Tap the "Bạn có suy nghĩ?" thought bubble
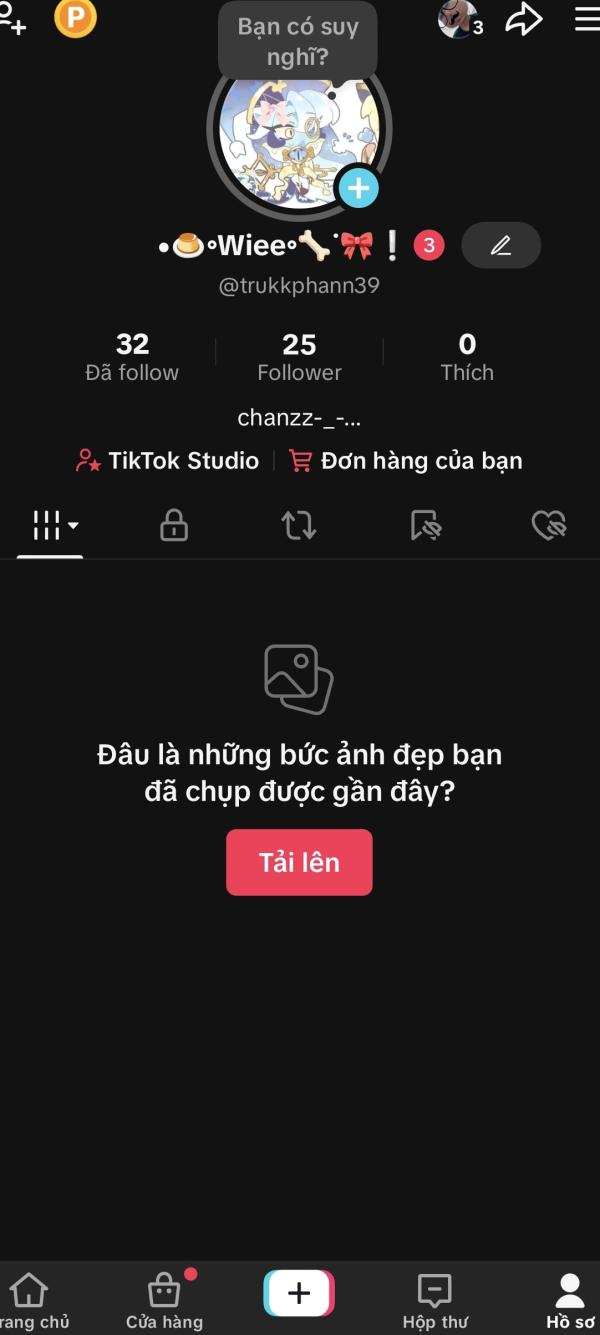 point(297,41)
